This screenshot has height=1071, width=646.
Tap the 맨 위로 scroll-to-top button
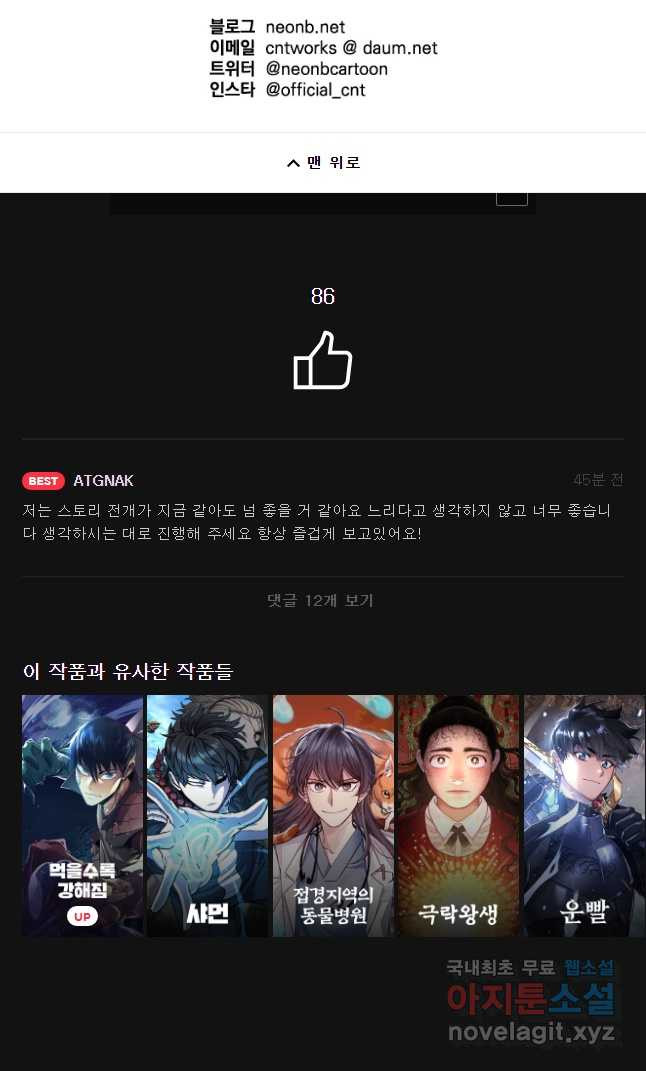click(323, 162)
